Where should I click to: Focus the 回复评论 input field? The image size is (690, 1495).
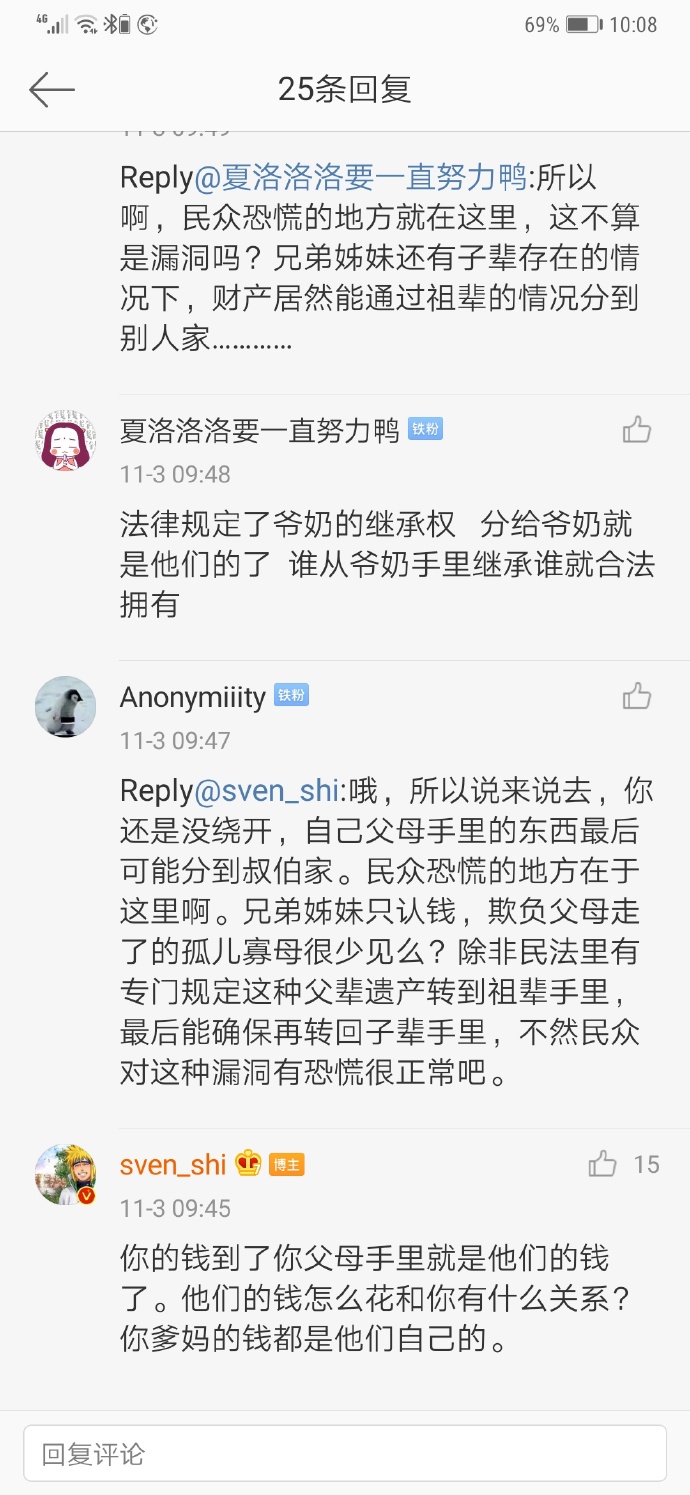click(345, 1453)
